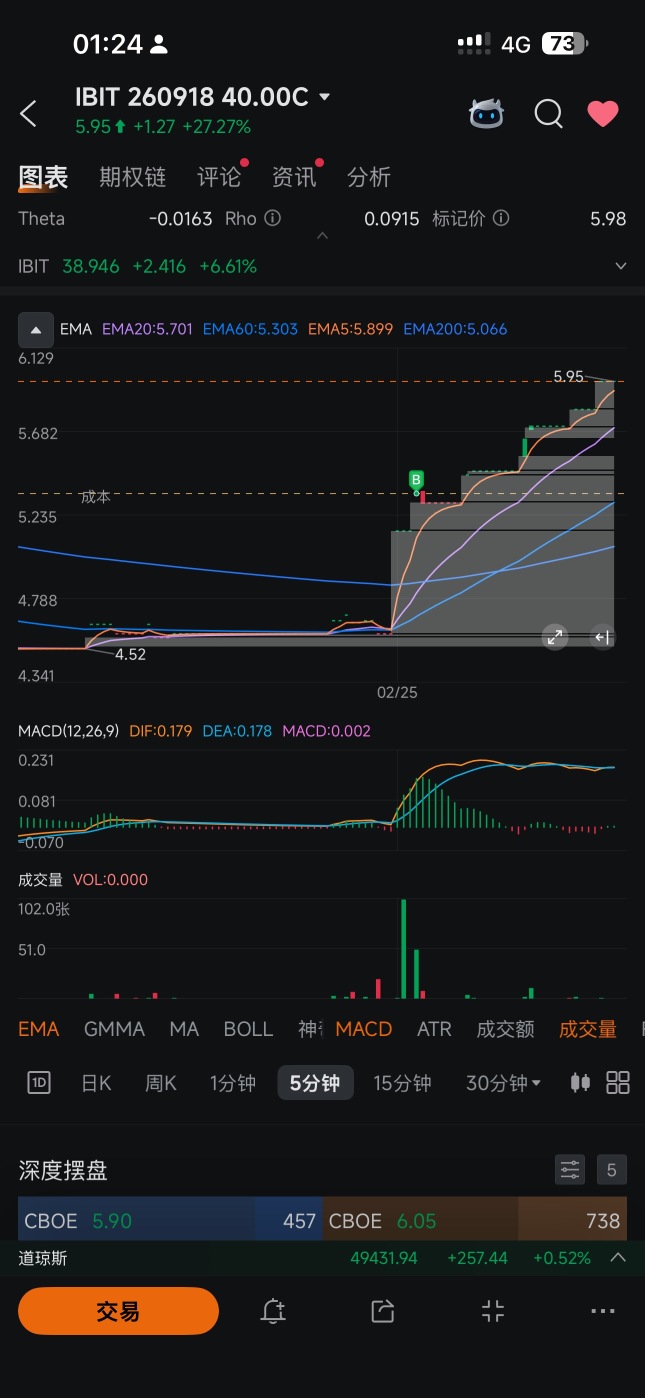The height and width of the screenshot is (1398, 645).
Task: Switch to the 期权链 tab
Action: (132, 177)
